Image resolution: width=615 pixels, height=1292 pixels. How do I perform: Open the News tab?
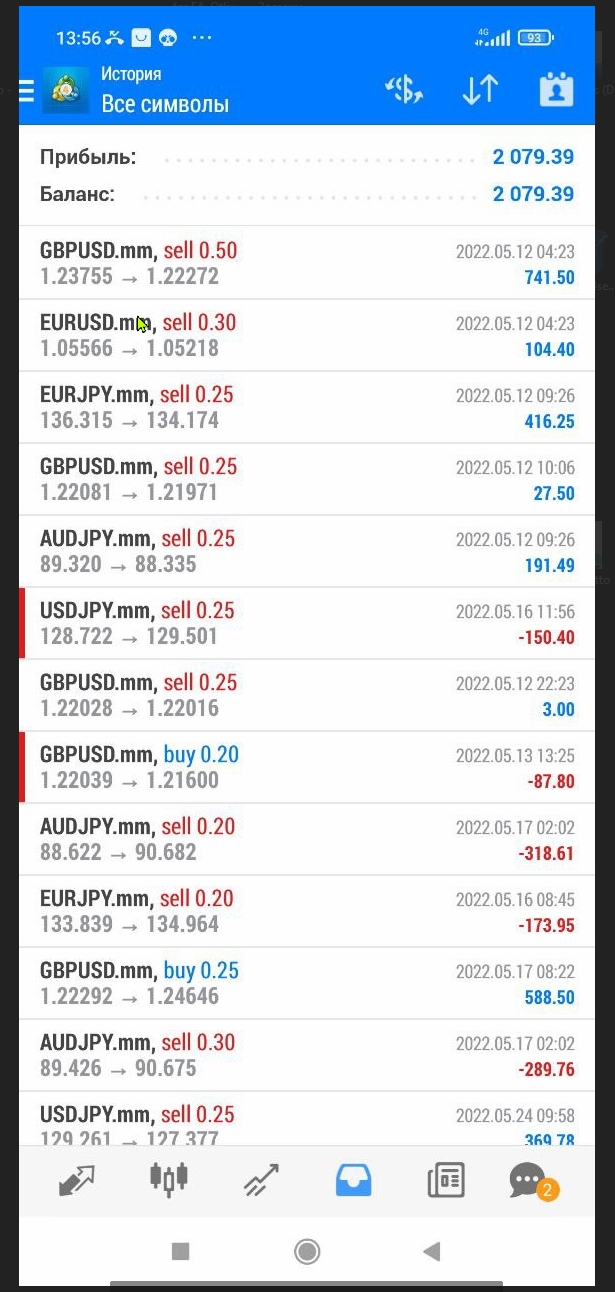(x=446, y=1181)
